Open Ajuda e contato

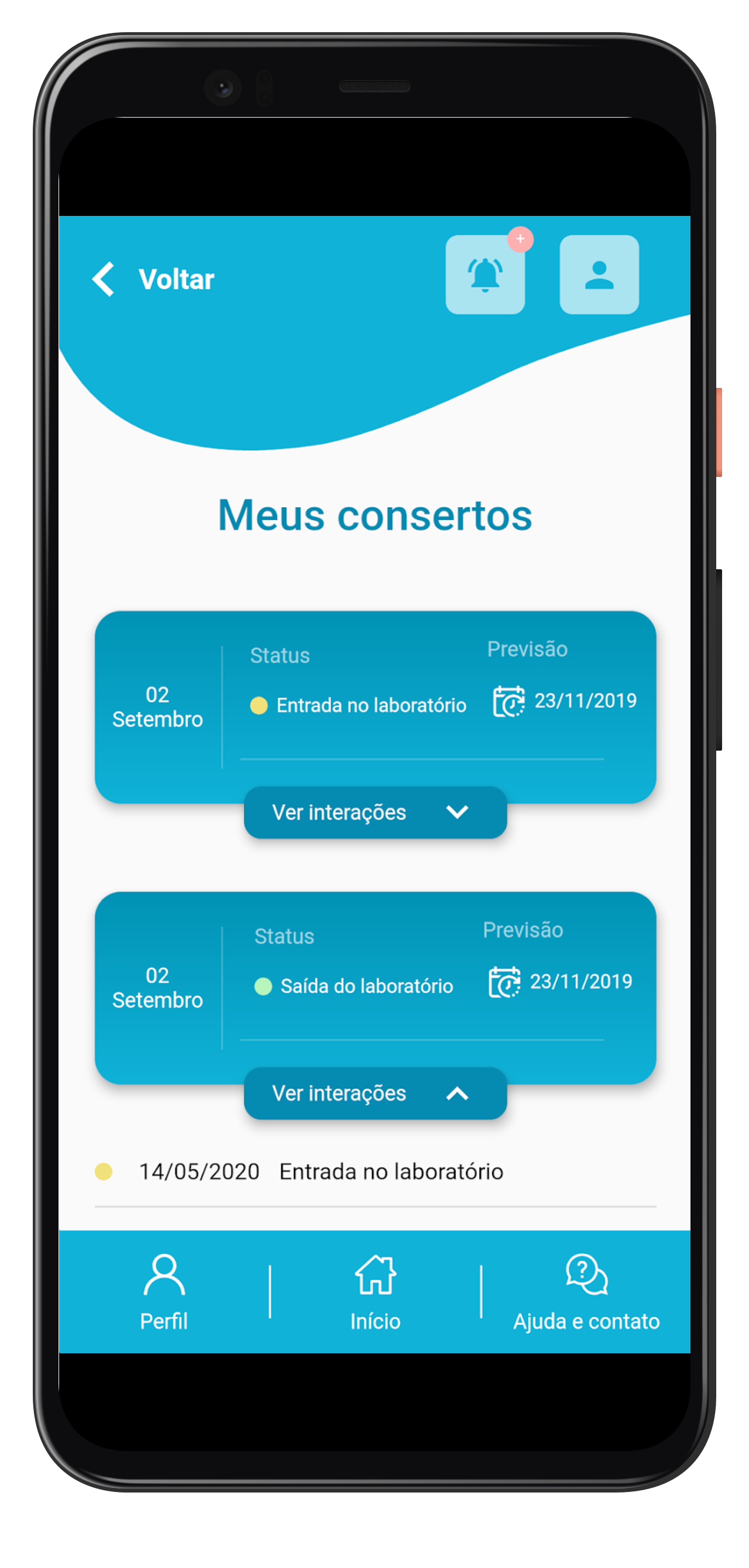click(586, 1292)
